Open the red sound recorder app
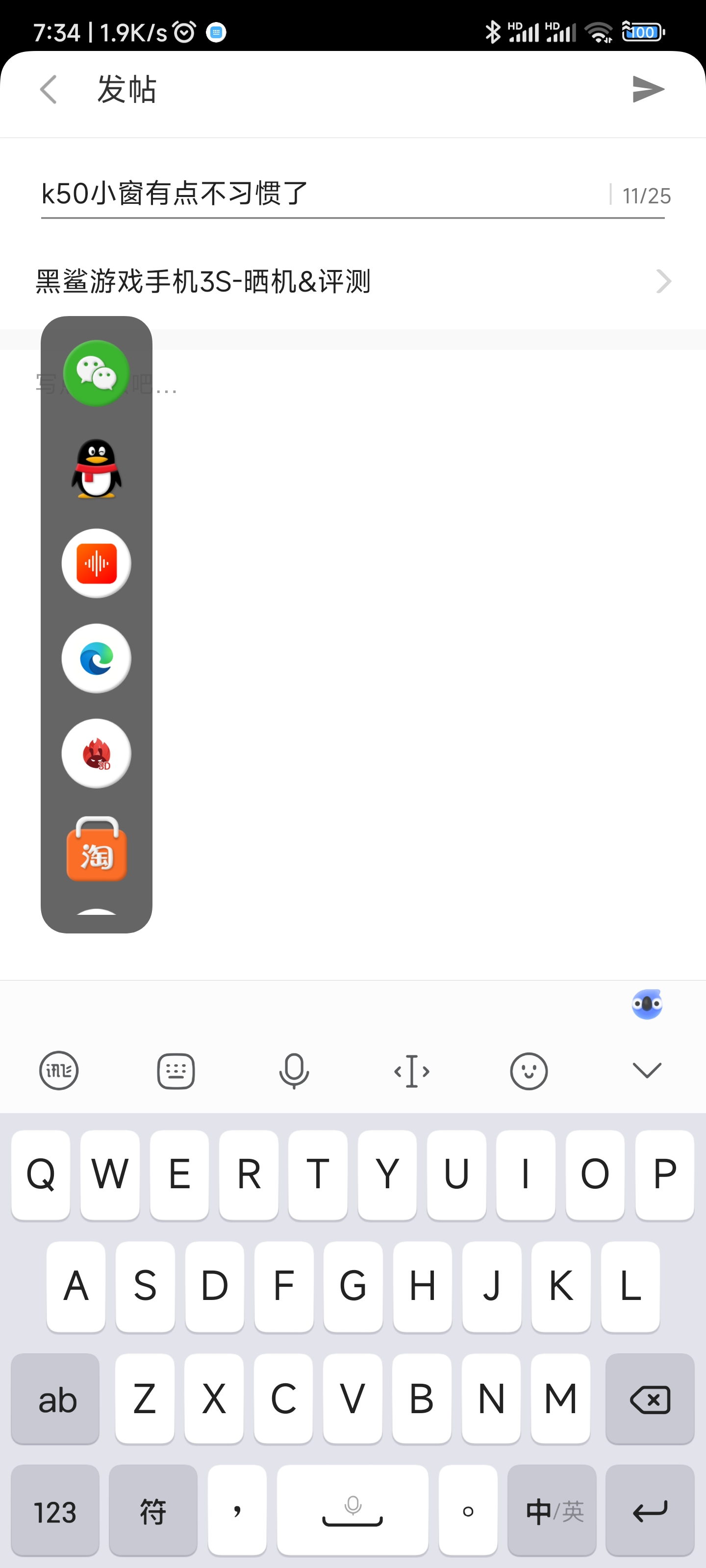 [x=96, y=563]
